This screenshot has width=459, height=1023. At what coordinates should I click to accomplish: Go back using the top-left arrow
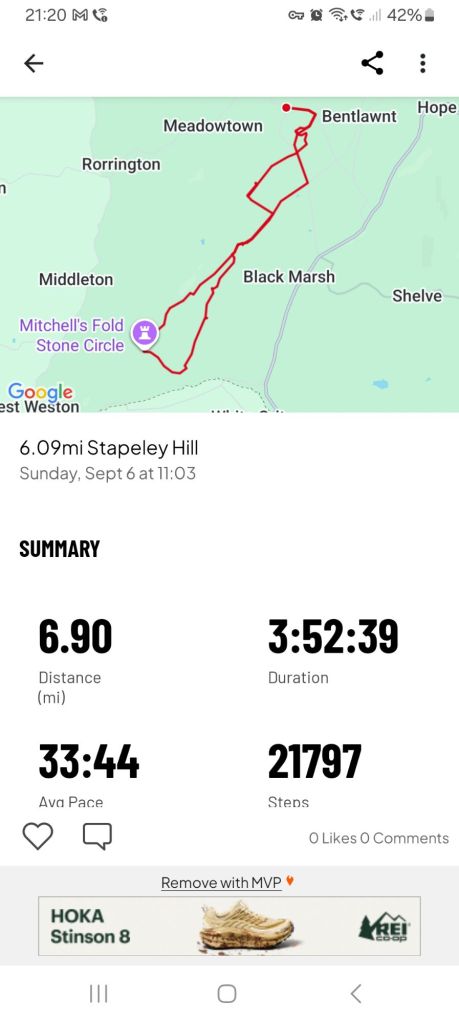[33, 63]
